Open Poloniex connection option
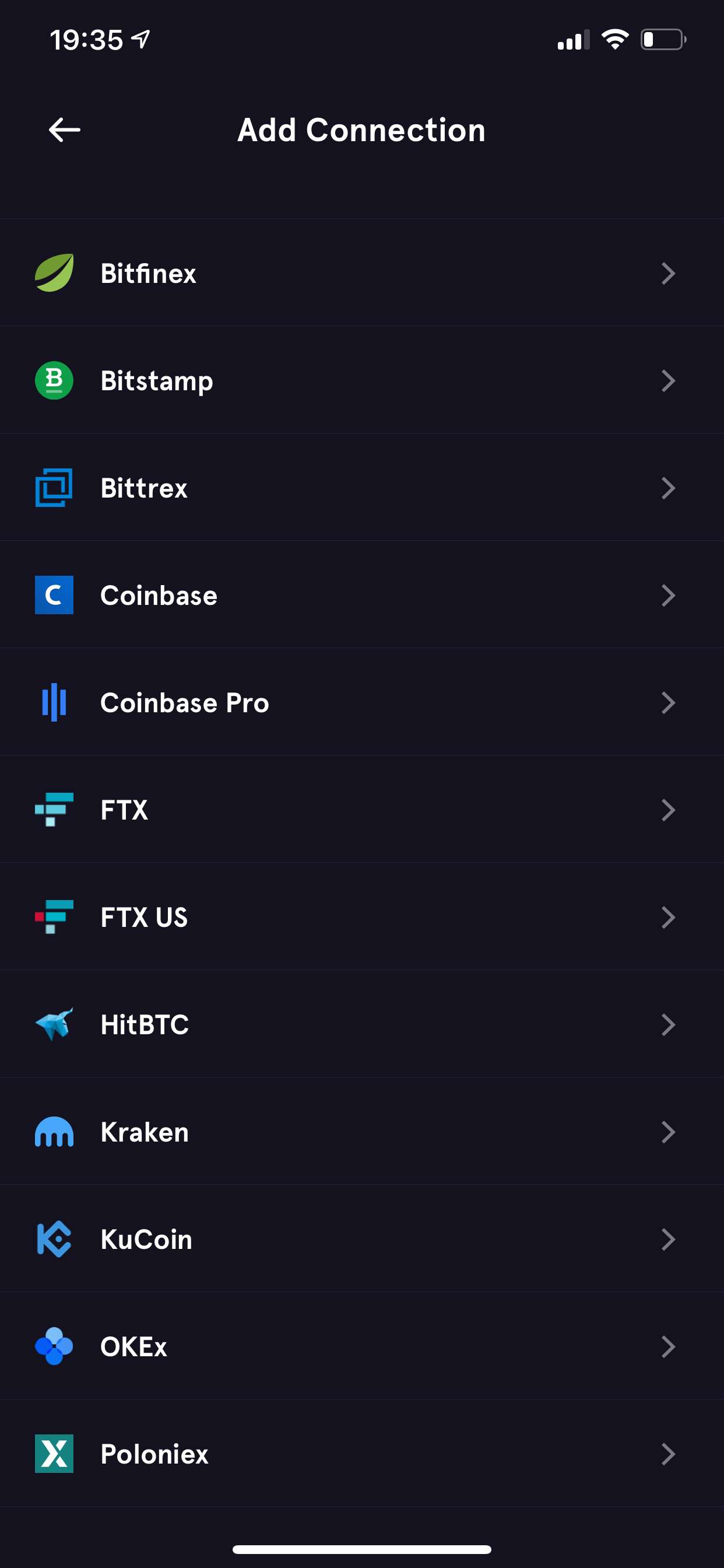 point(362,1454)
